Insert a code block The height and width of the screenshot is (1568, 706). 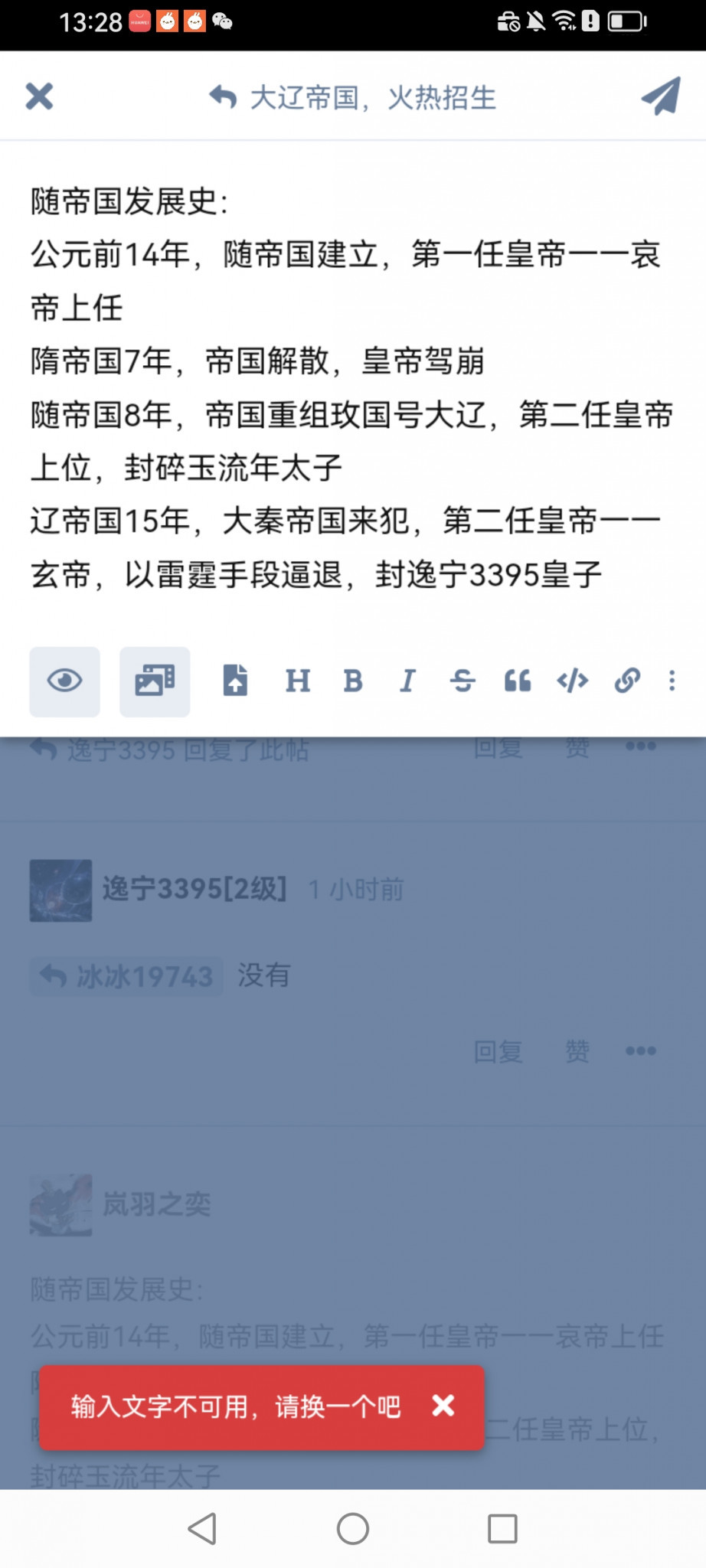pyautogui.click(x=573, y=681)
